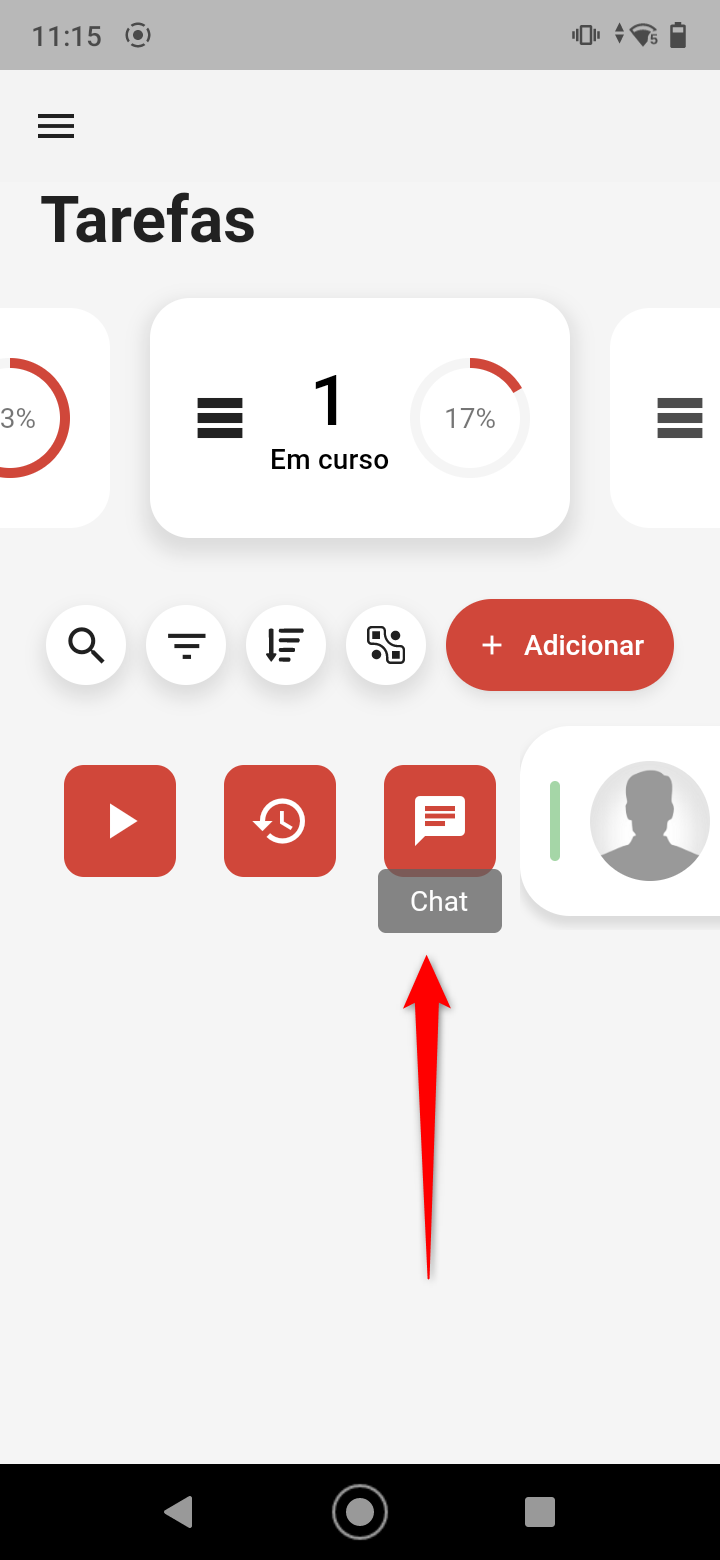Open the filter options
Viewport: 720px width, 1560px height.
click(186, 645)
